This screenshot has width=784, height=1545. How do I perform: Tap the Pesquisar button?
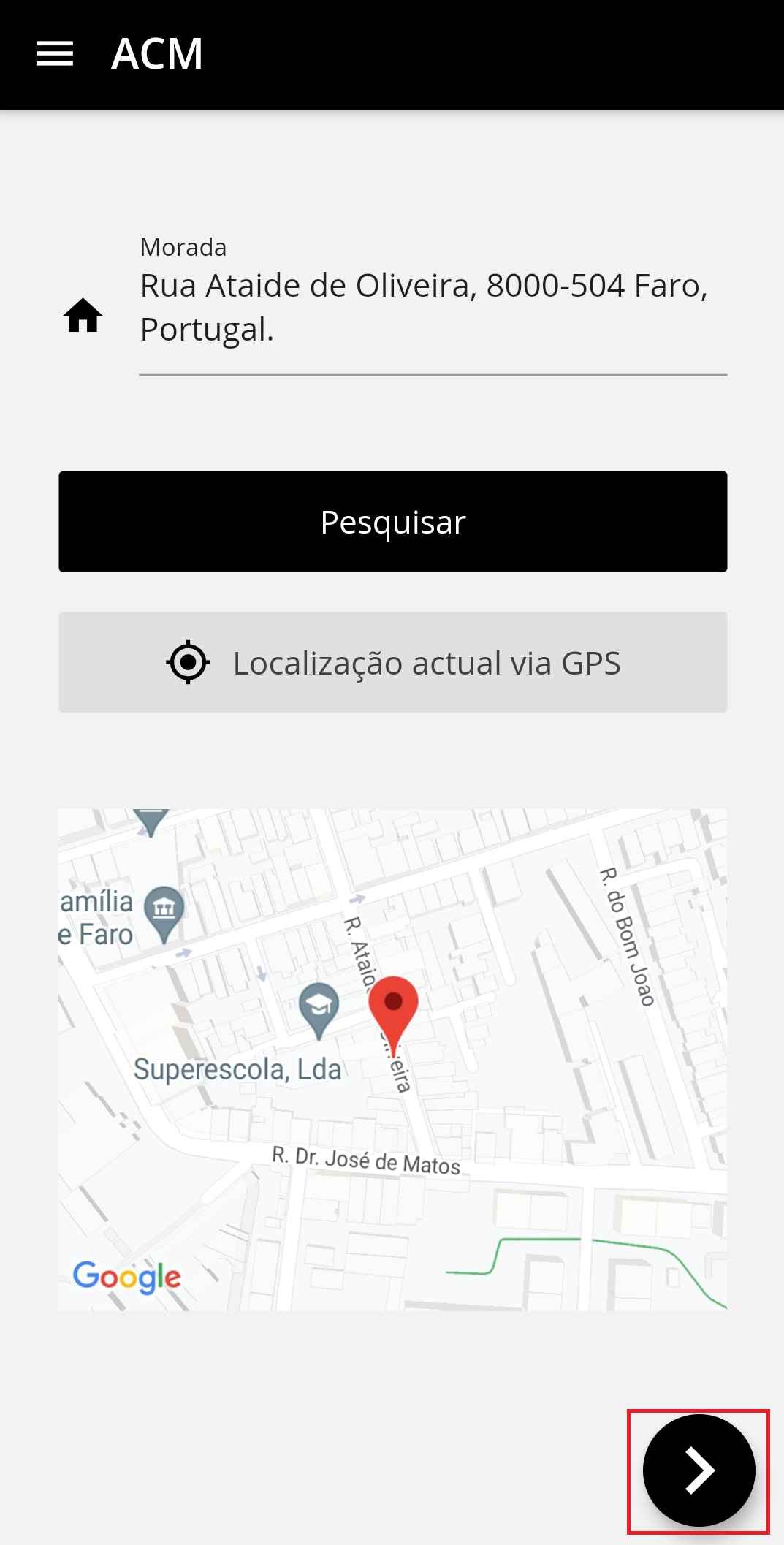click(393, 522)
